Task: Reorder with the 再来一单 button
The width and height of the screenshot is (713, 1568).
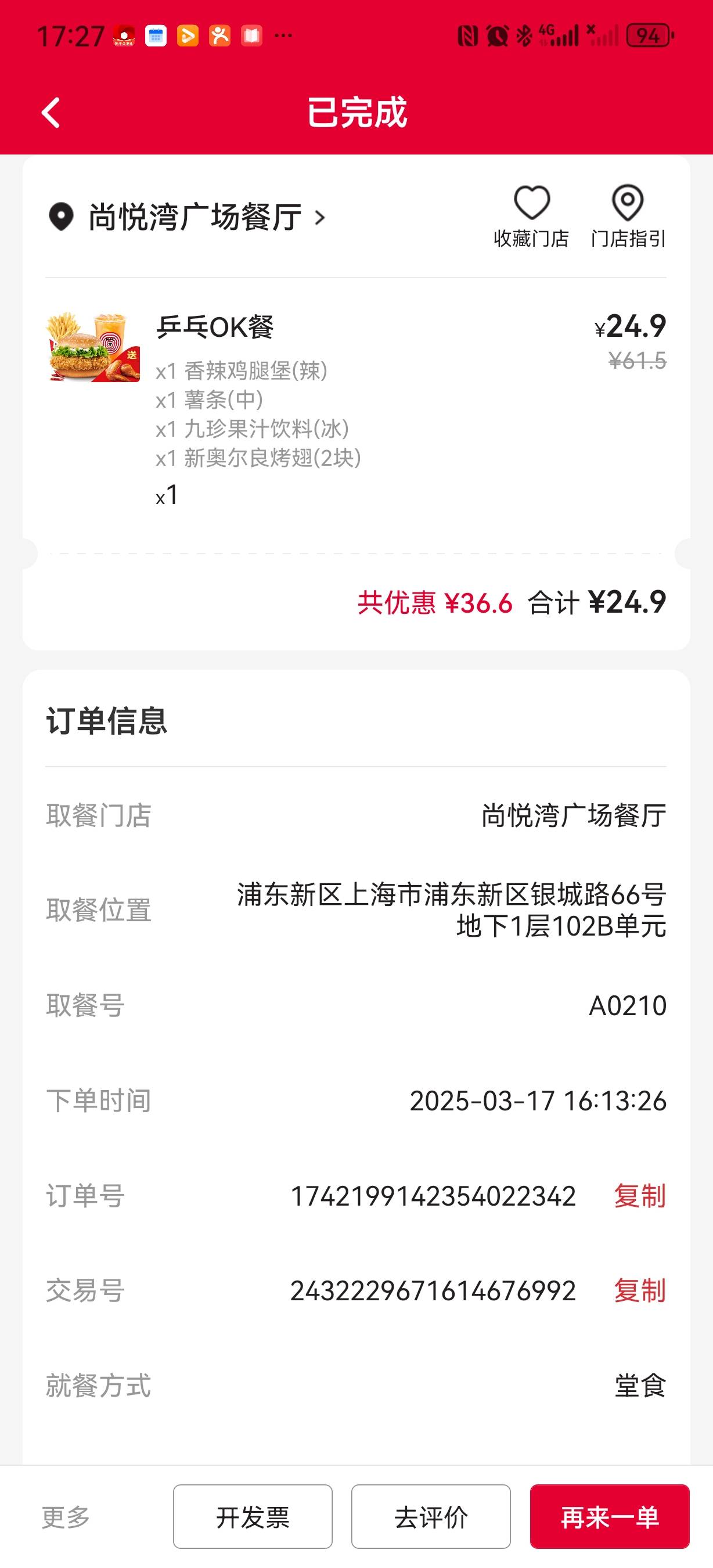Action: [610, 1516]
